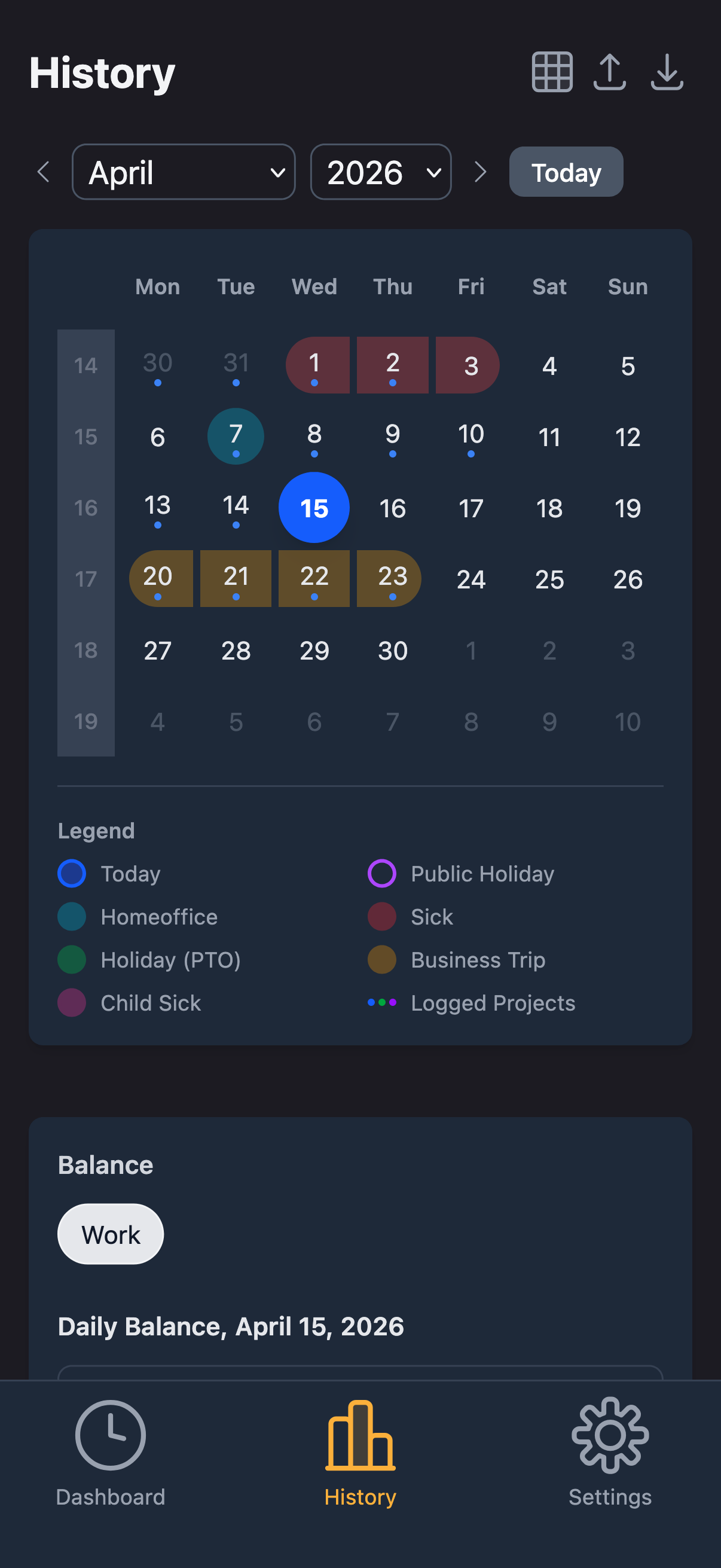Open the 2026 year dropdown
Viewport: 721px width, 1568px height.
pyautogui.click(x=380, y=172)
